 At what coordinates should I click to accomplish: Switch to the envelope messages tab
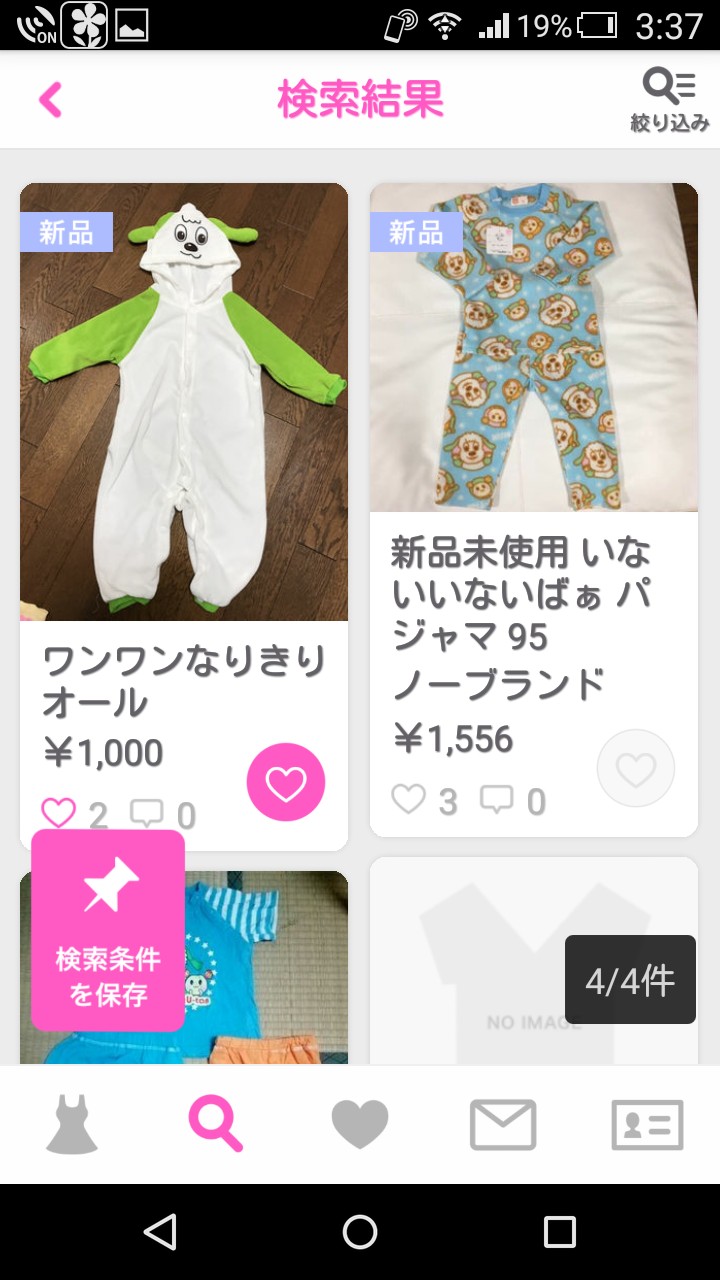coord(503,1124)
